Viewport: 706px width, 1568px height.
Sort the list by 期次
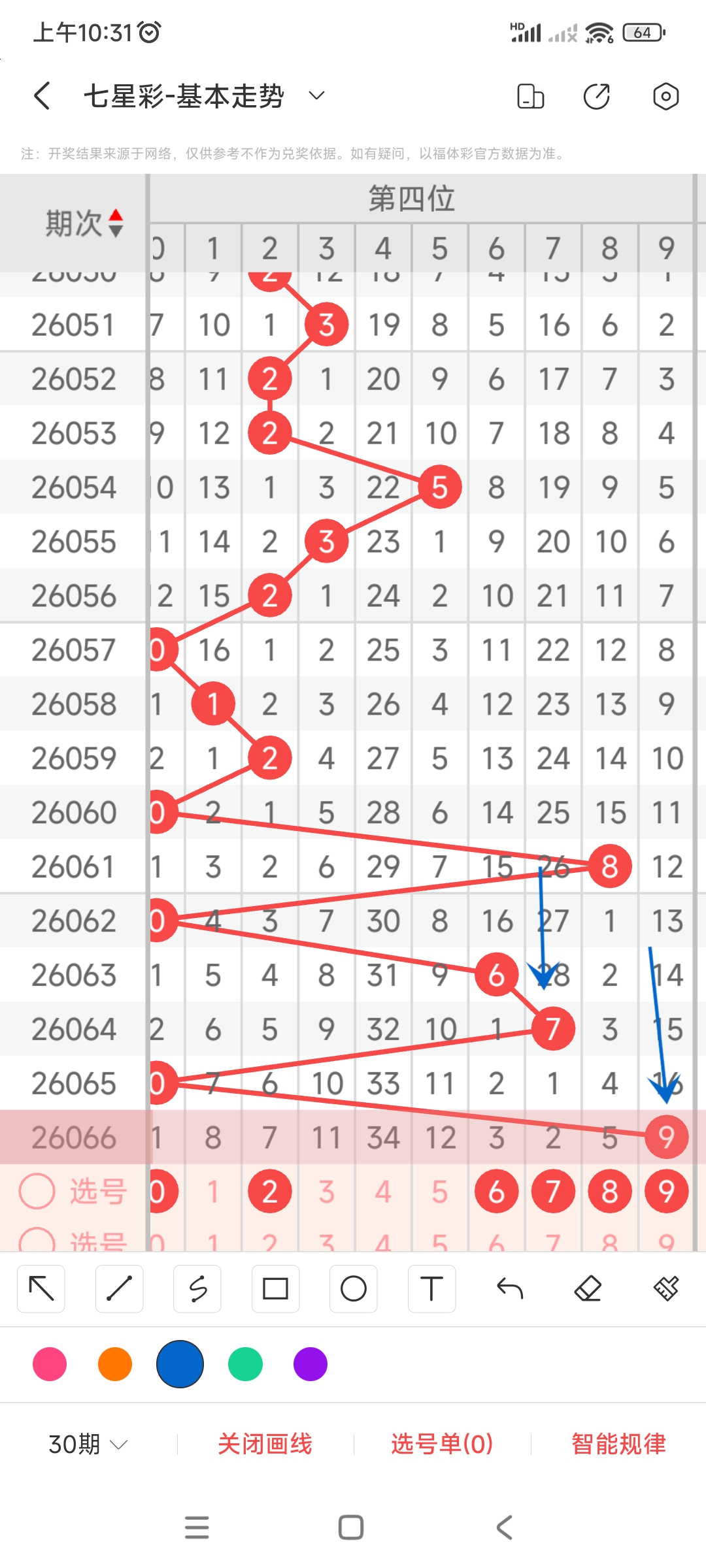[x=85, y=223]
